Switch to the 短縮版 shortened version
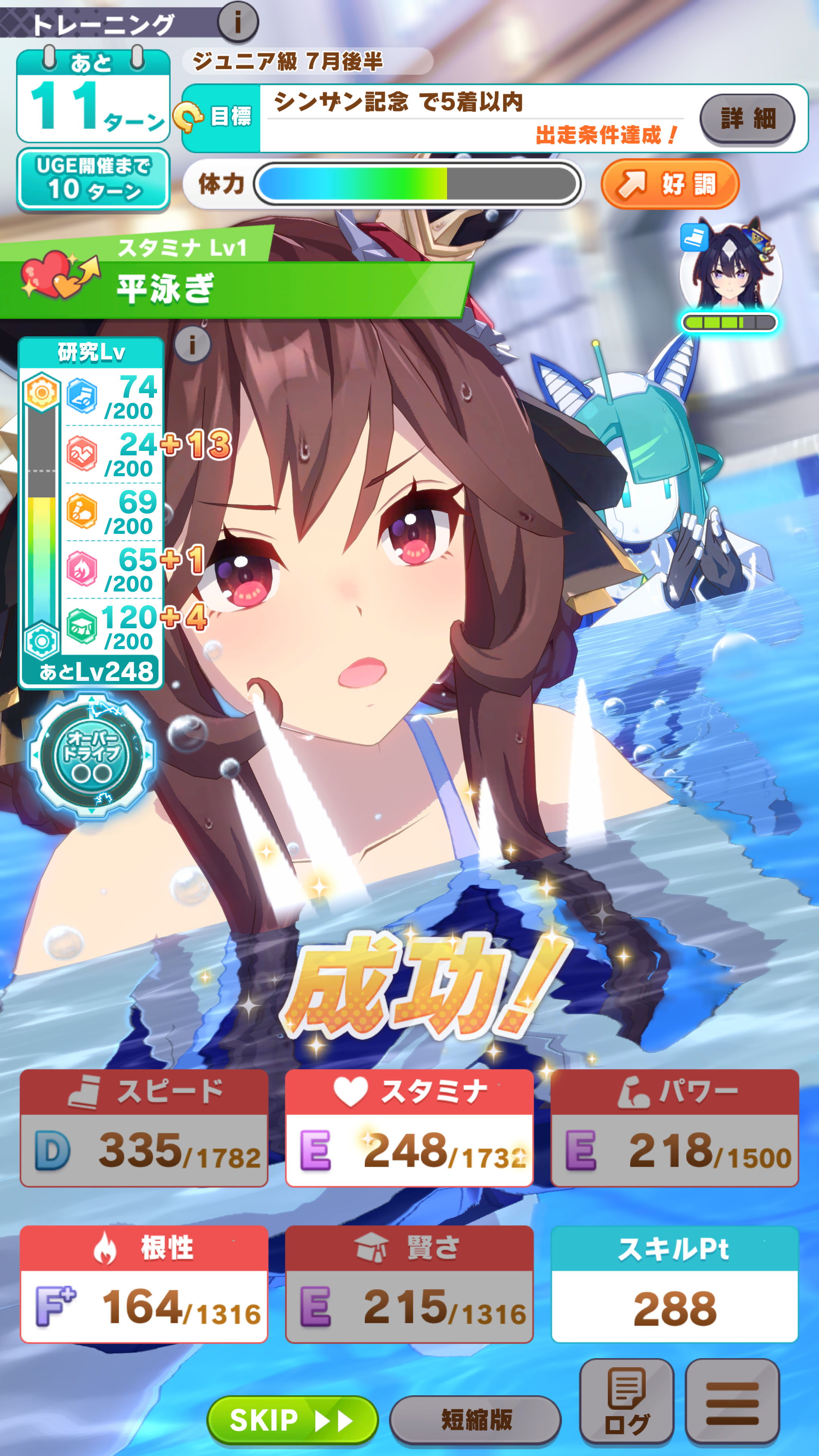The width and height of the screenshot is (819, 1456). (475, 1419)
